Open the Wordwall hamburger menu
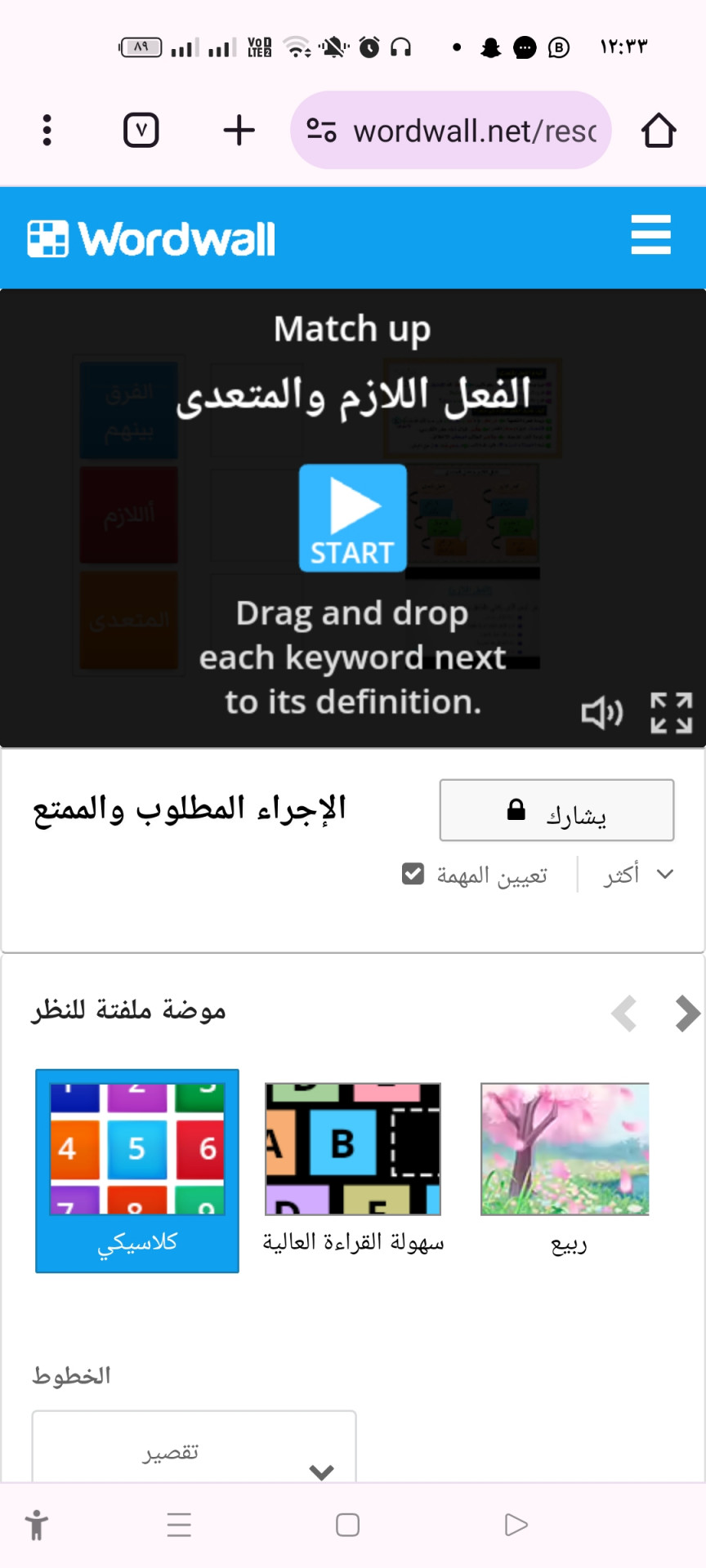 pyautogui.click(x=650, y=235)
